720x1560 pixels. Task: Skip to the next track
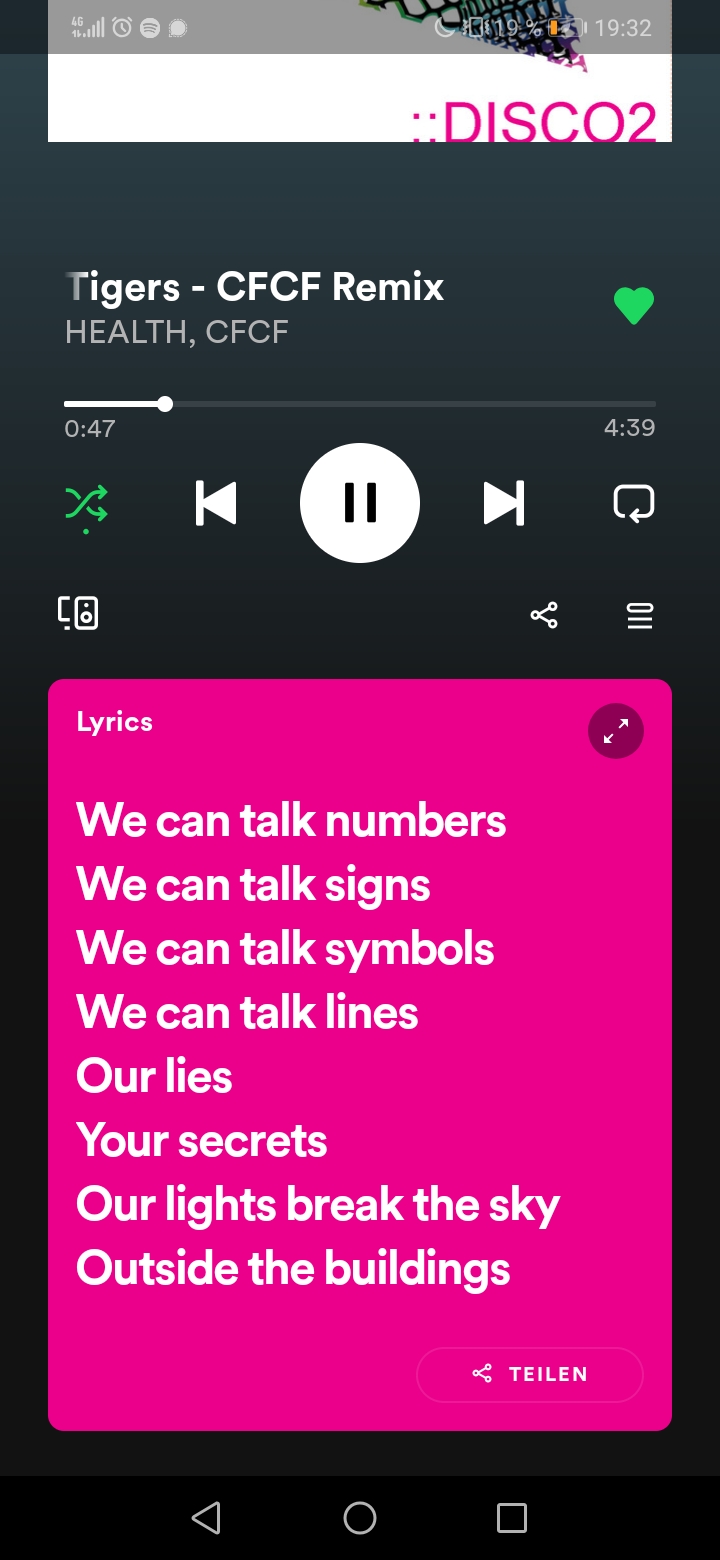point(503,503)
